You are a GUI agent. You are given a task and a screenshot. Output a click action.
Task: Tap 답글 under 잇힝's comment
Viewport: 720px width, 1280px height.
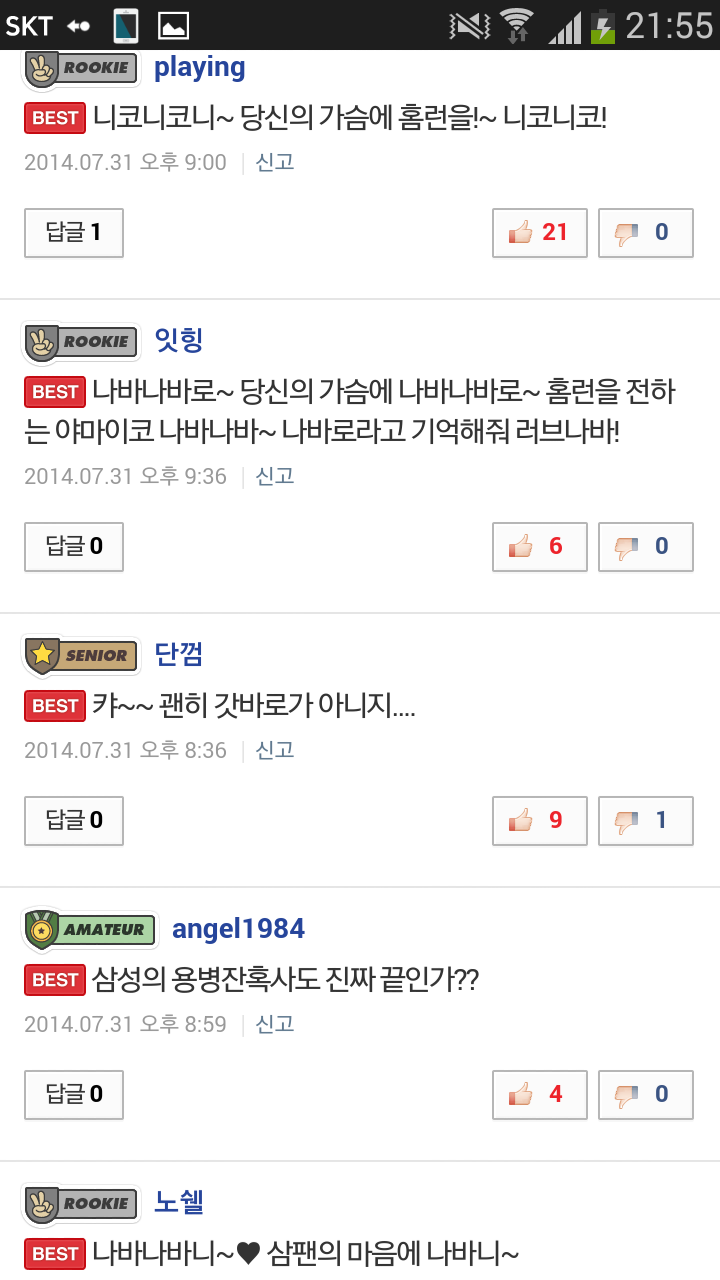[x=74, y=547]
